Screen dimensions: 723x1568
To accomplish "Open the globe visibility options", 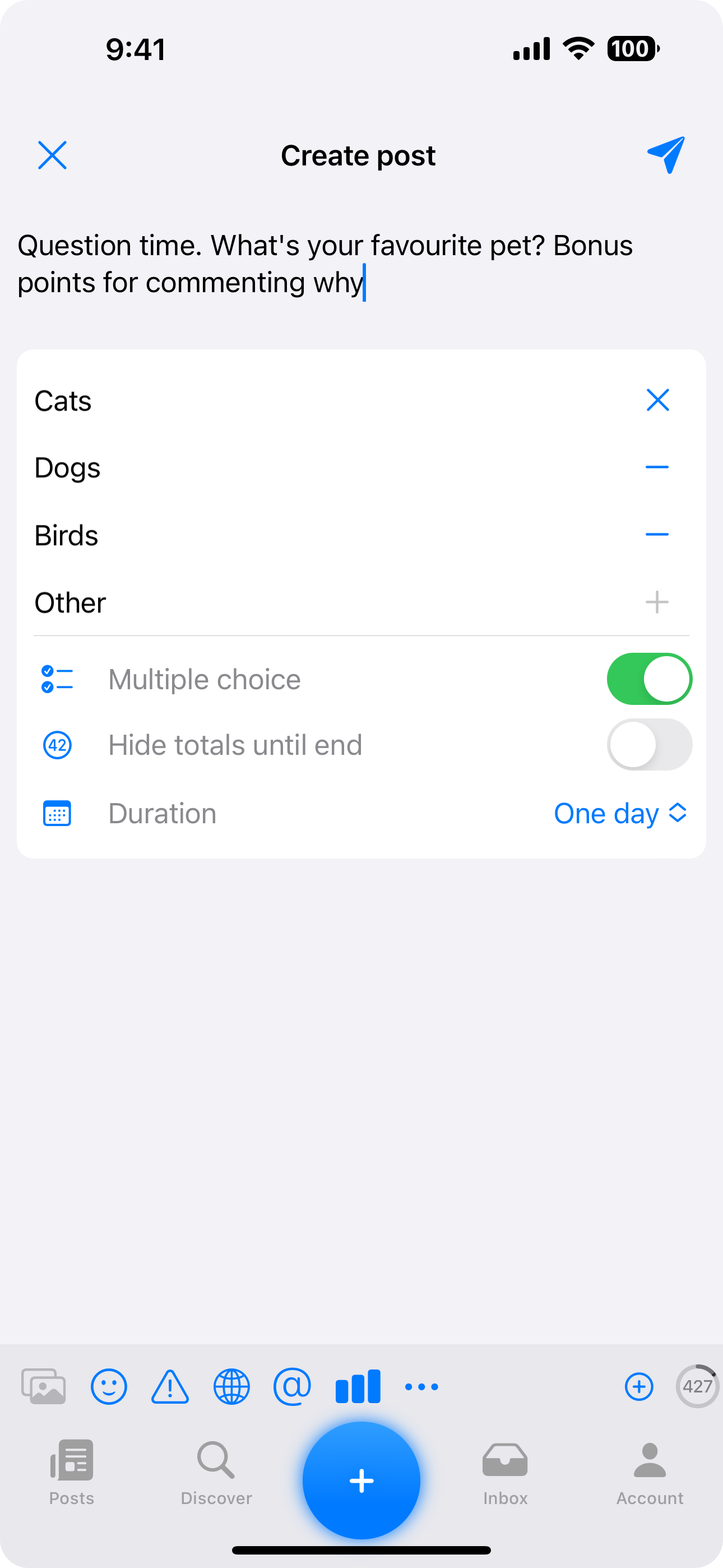I will click(231, 1387).
